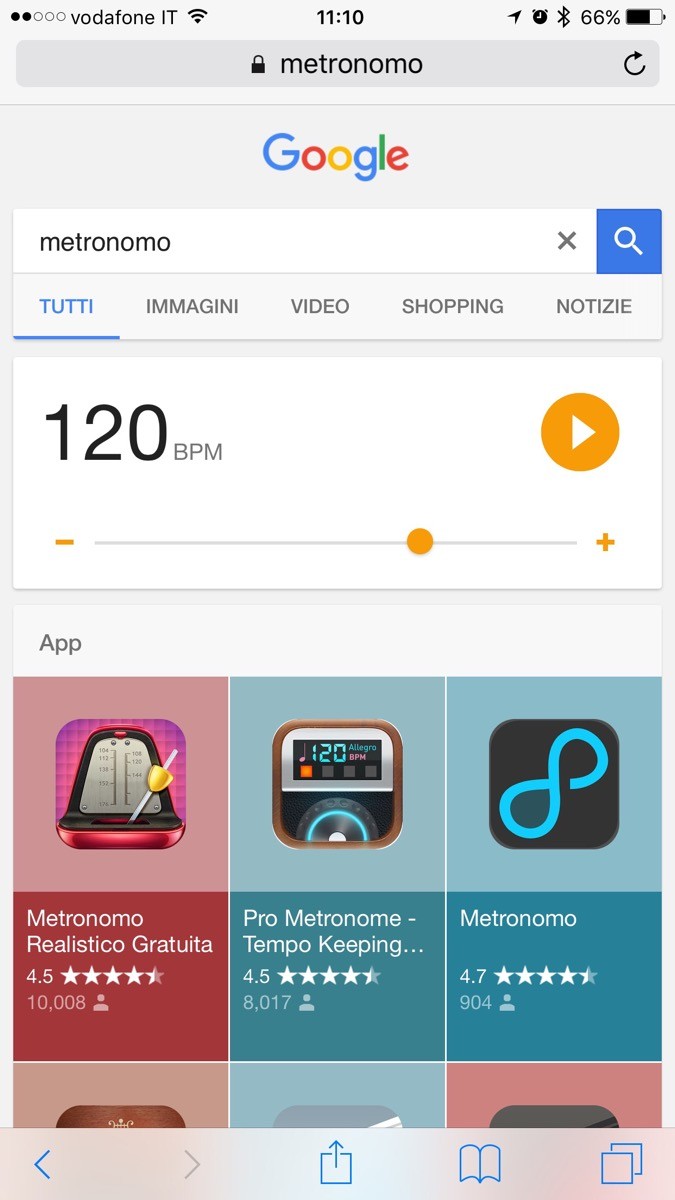
Task: Start the metronome playback
Action: 580,432
